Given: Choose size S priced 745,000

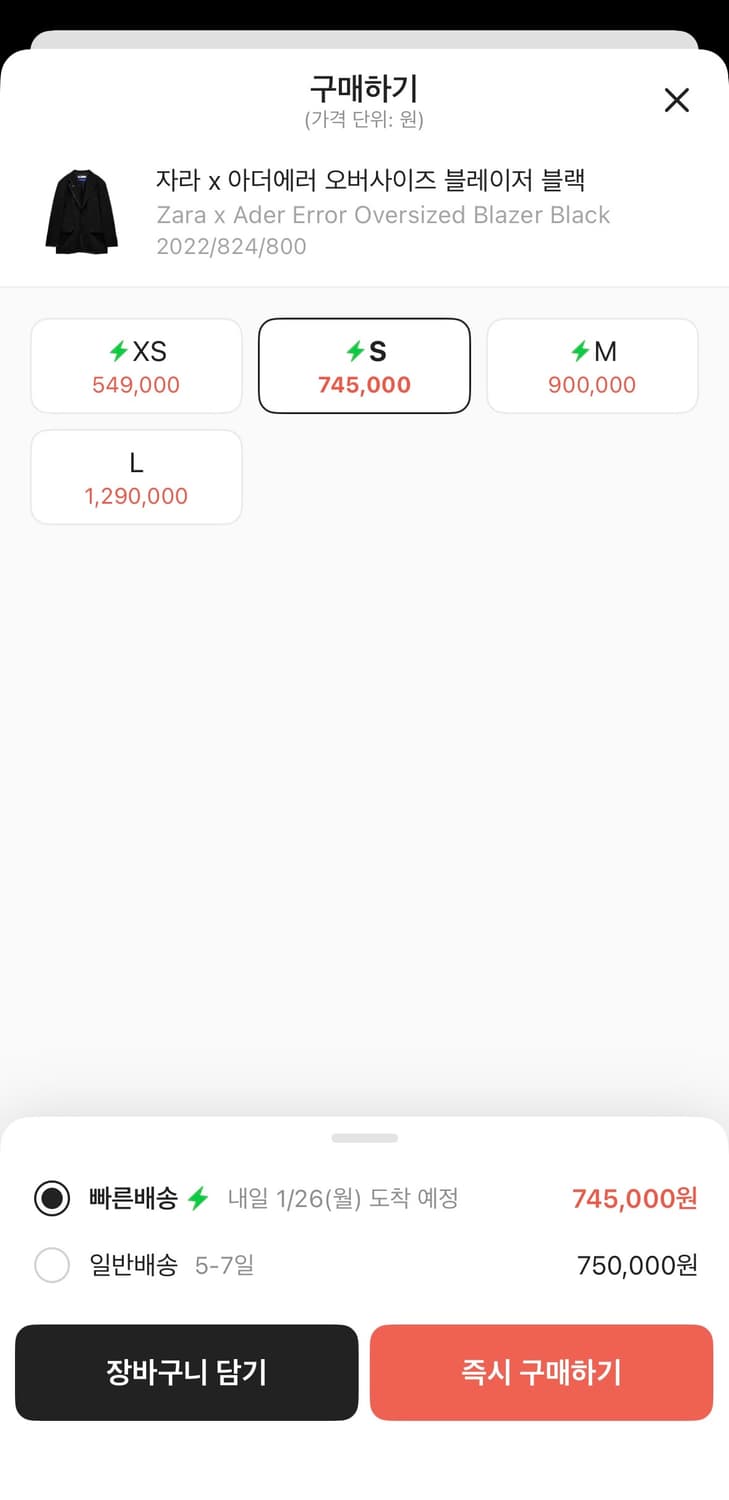Looking at the screenshot, I should click(364, 366).
